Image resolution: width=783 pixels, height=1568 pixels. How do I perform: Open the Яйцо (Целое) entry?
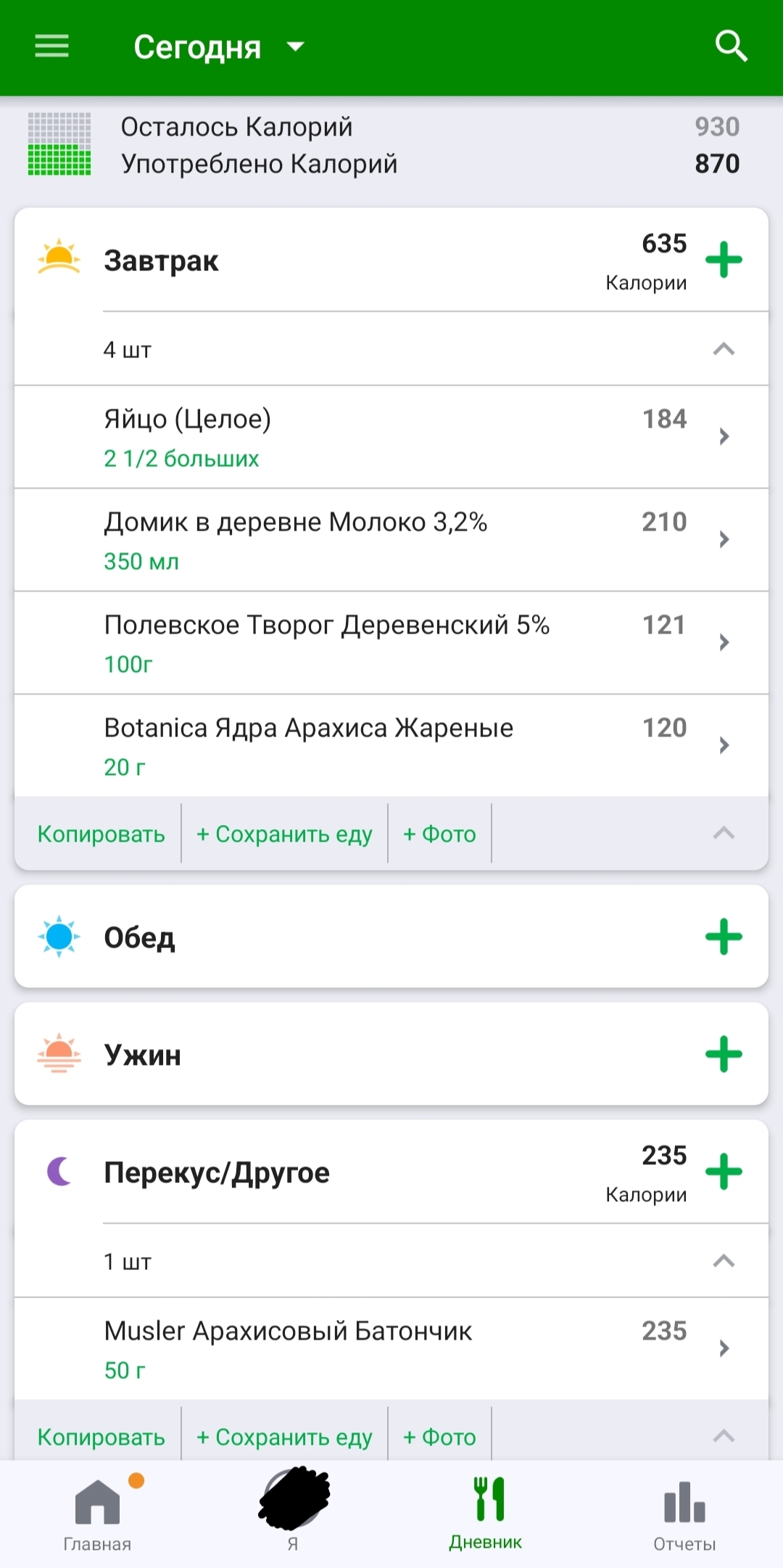pos(391,437)
